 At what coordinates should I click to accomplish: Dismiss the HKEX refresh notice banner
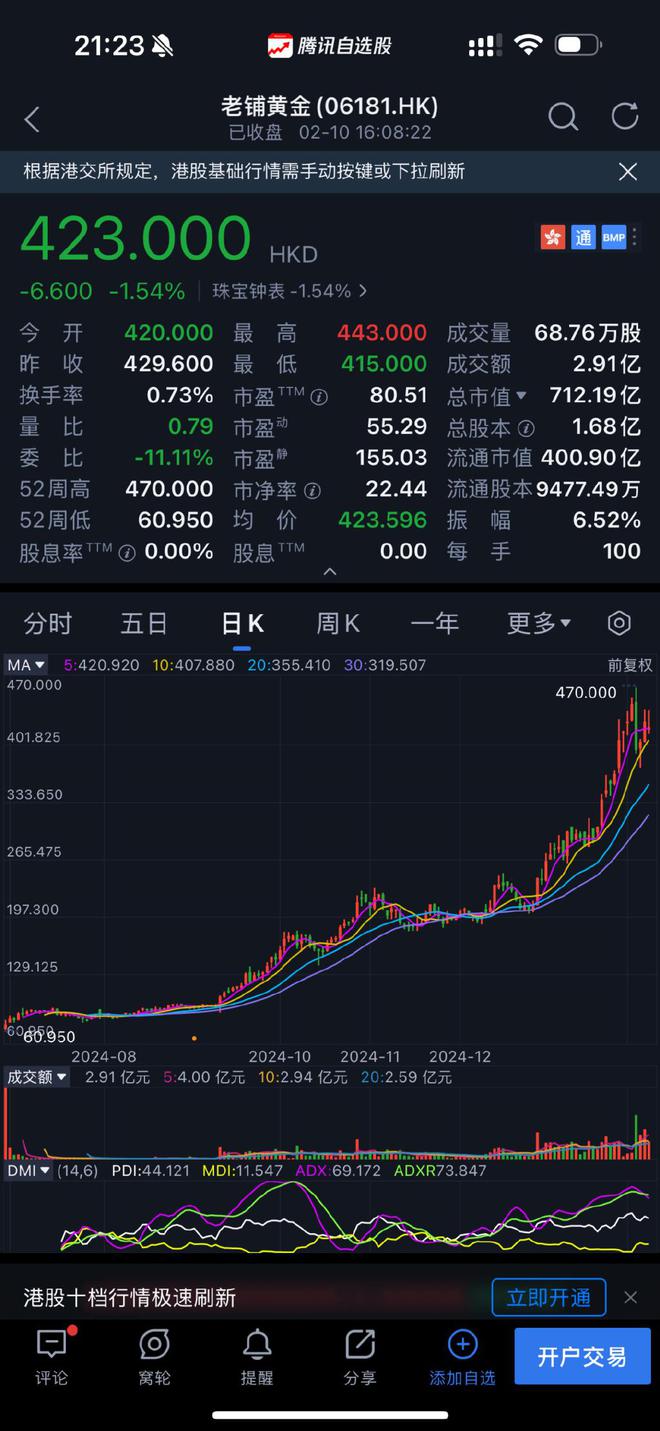pyautogui.click(x=627, y=172)
